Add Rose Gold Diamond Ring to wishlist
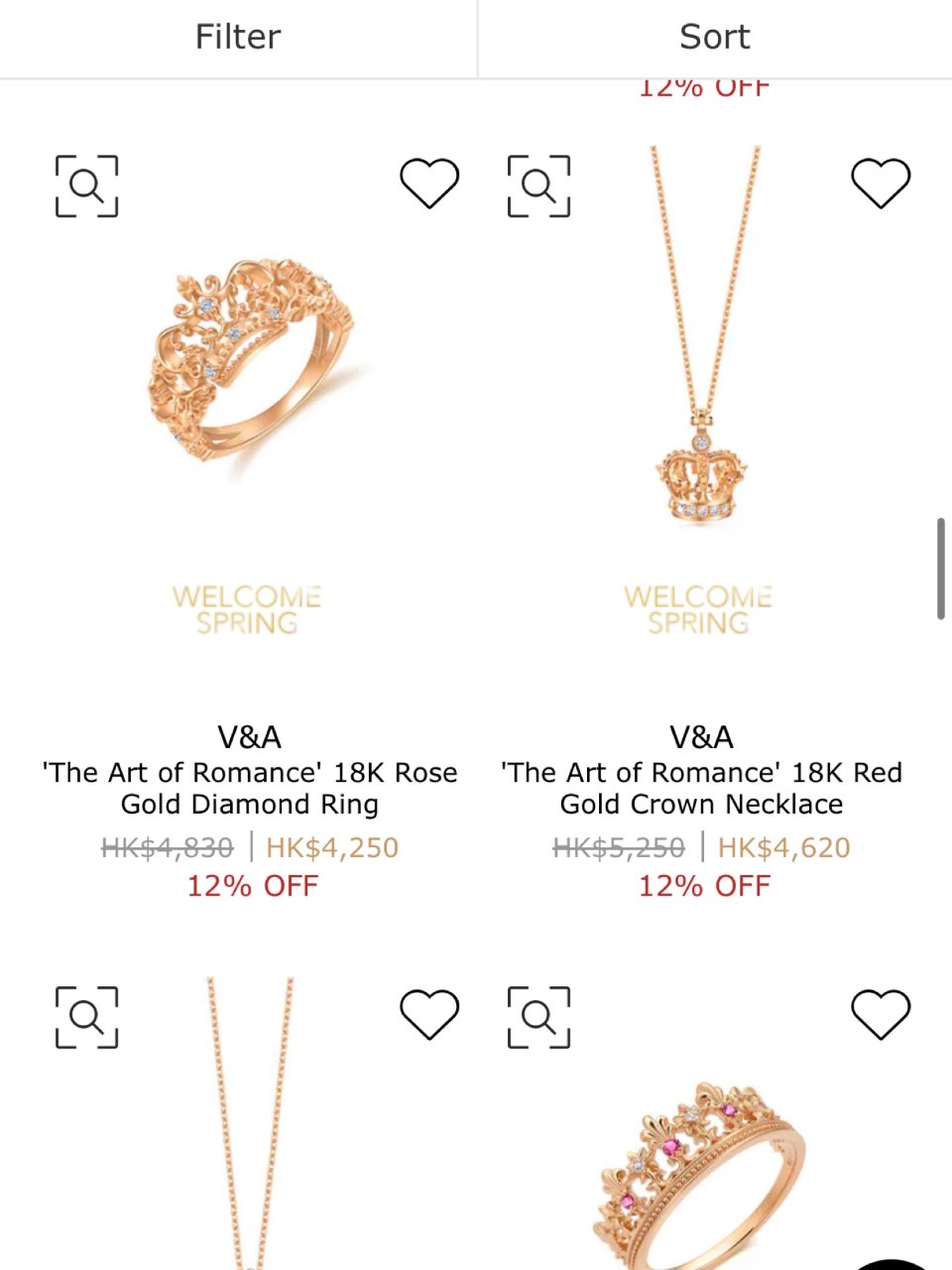The width and height of the screenshot is (952, 1270). [x=429, y=184]
